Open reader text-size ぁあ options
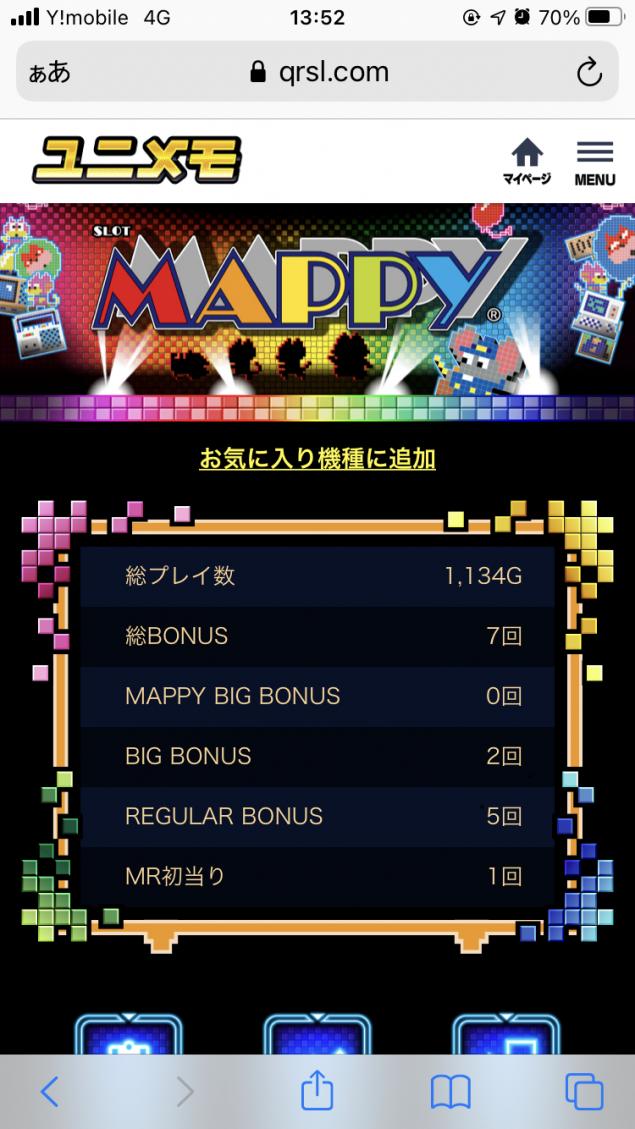The image size is (635, 1129). tap(50, 72)
